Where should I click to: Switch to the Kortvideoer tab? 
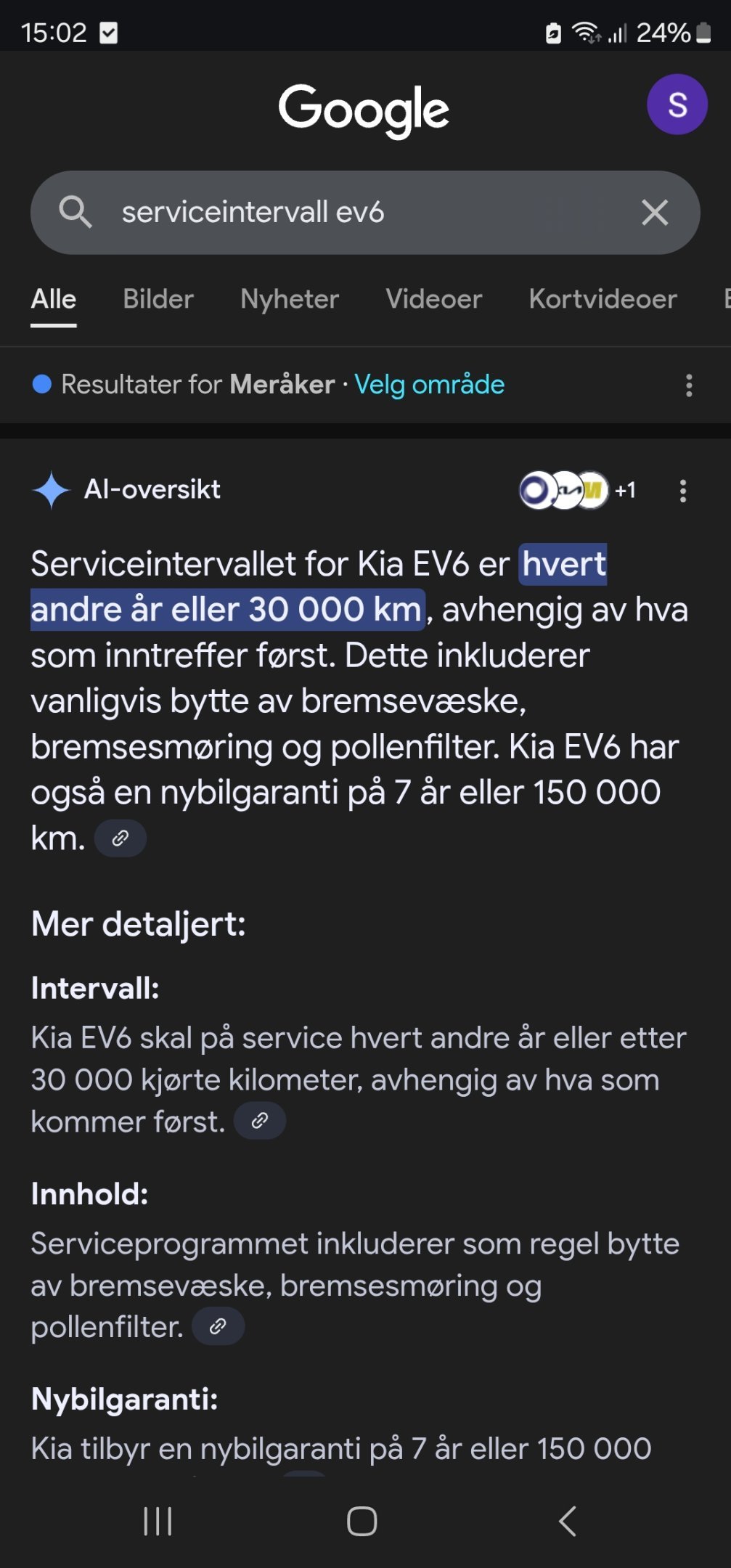click(603, 299)
